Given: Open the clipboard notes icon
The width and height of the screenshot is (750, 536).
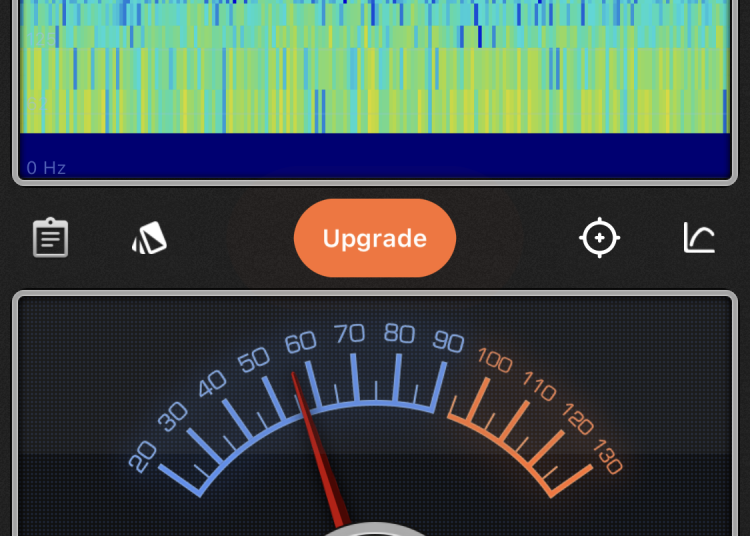Looking at the screenshot, I should [x=50, y=238].
